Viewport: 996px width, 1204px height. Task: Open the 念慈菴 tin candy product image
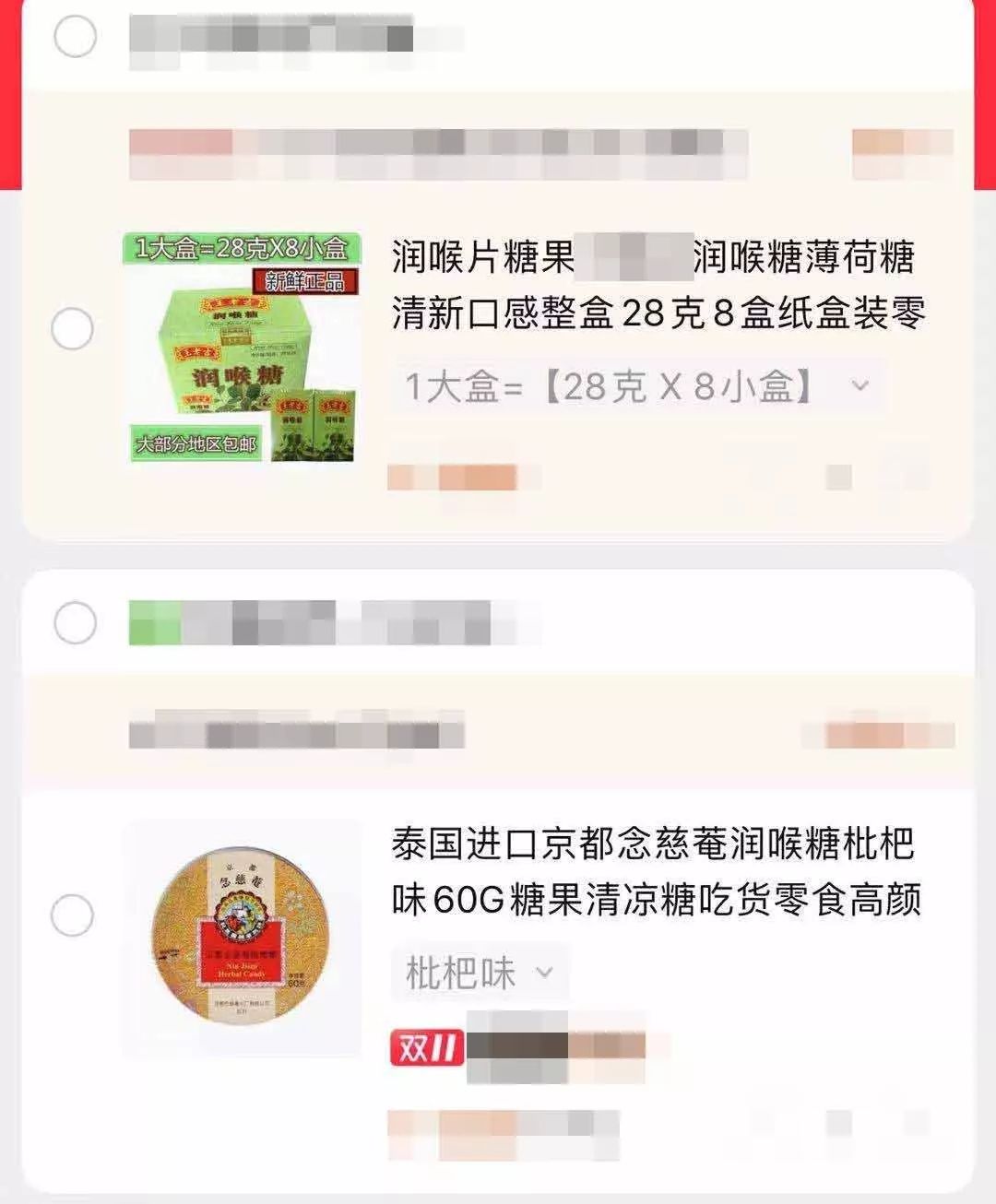pos(242,937)
